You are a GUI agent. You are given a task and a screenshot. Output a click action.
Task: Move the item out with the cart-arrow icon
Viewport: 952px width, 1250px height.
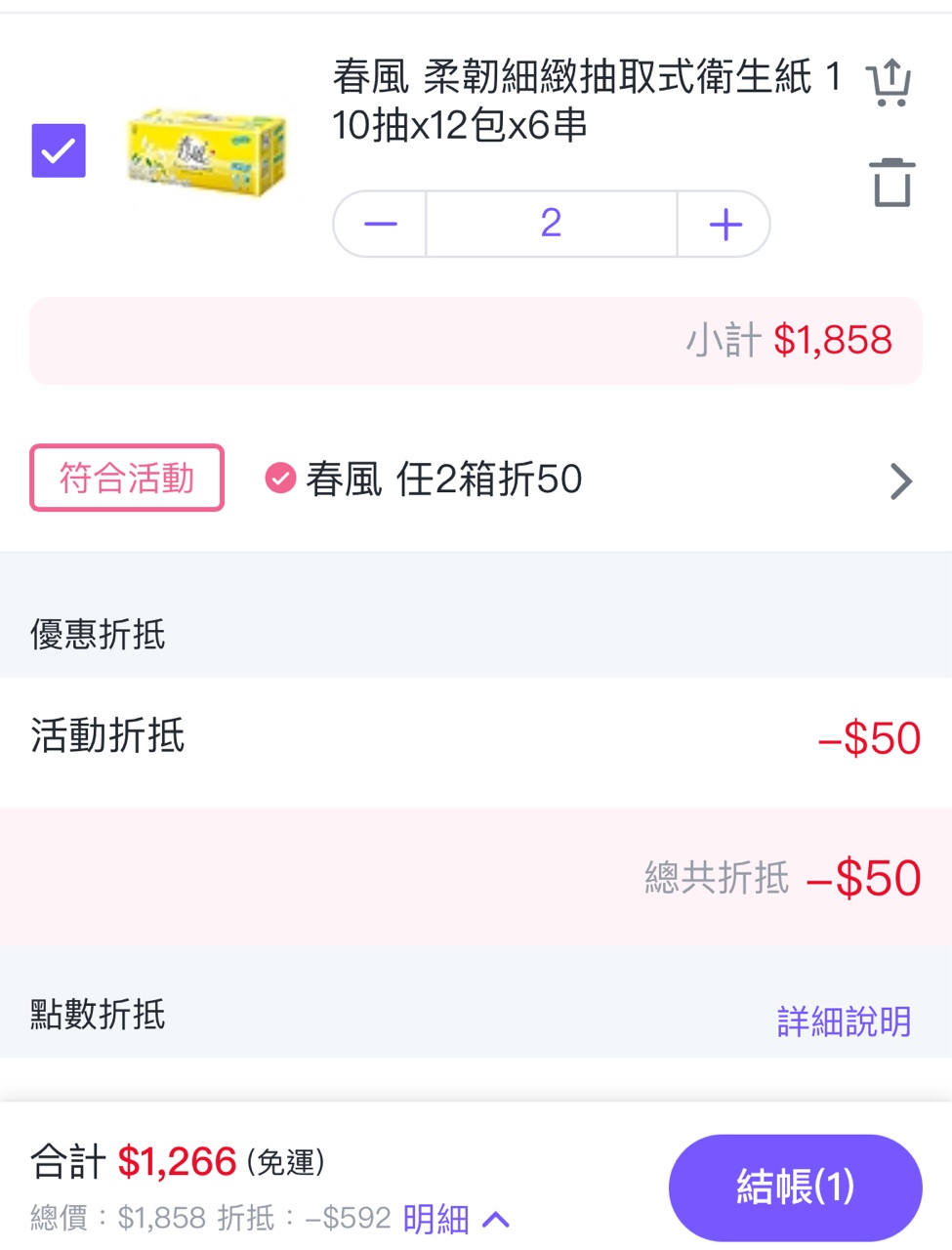click(889, 83)
